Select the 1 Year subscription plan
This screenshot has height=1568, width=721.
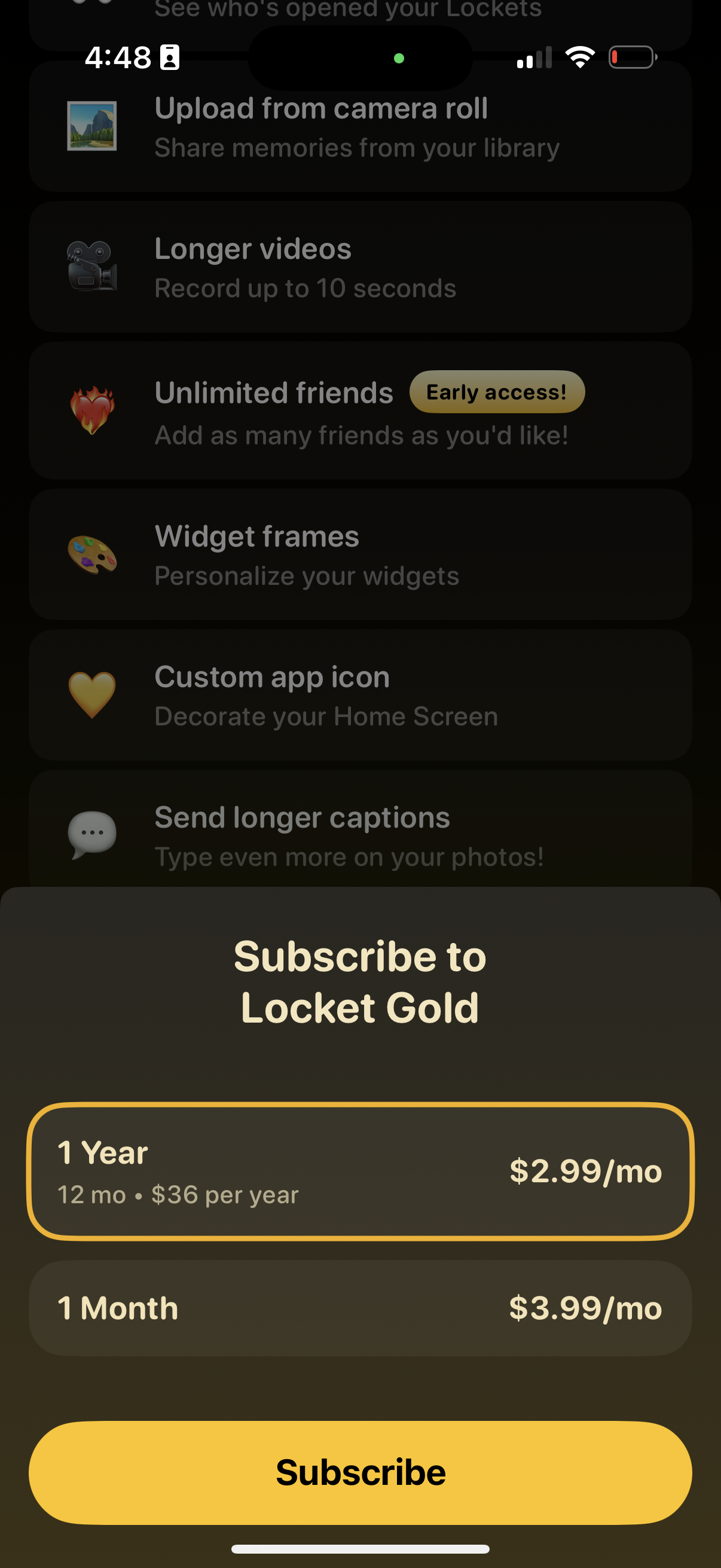(360, 1170)
